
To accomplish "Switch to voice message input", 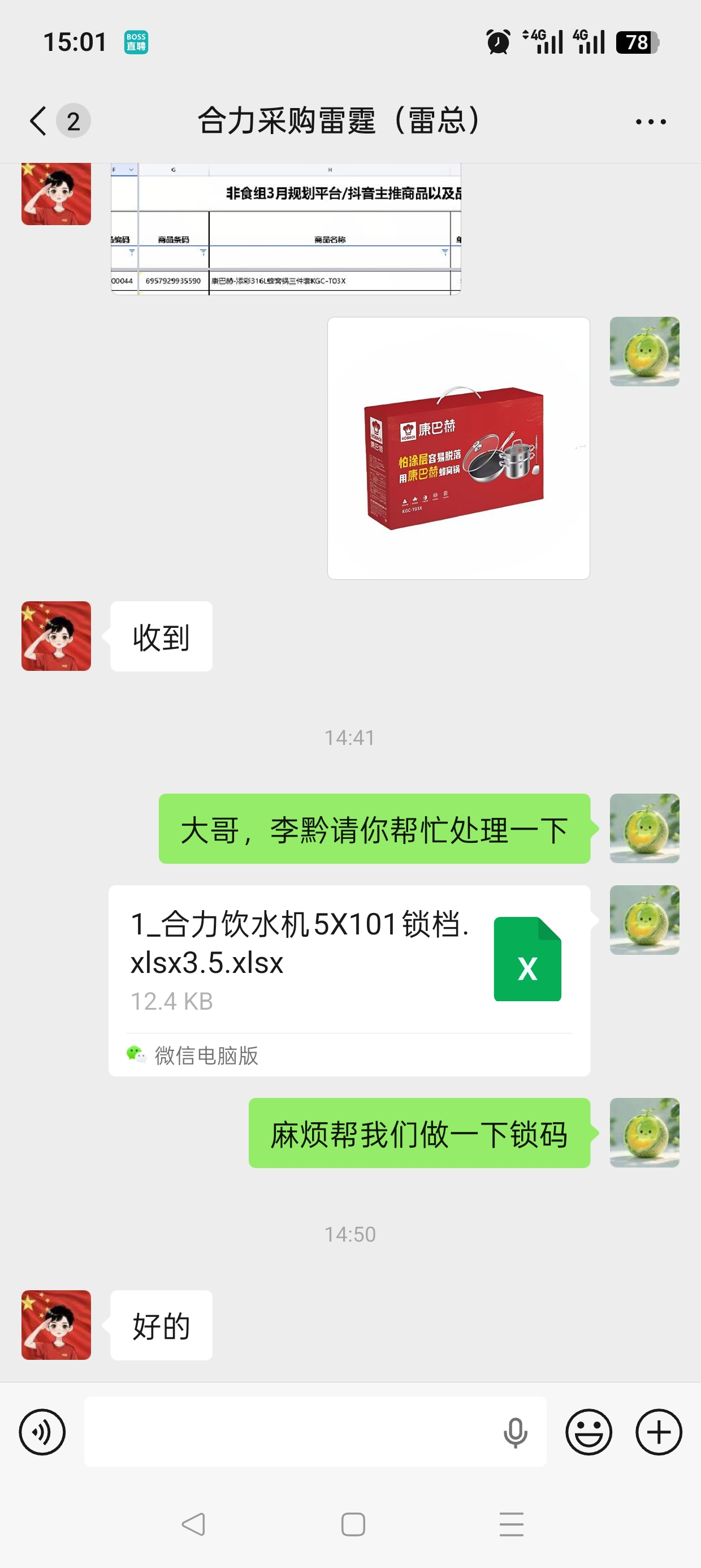I will tap(42, 1432).
